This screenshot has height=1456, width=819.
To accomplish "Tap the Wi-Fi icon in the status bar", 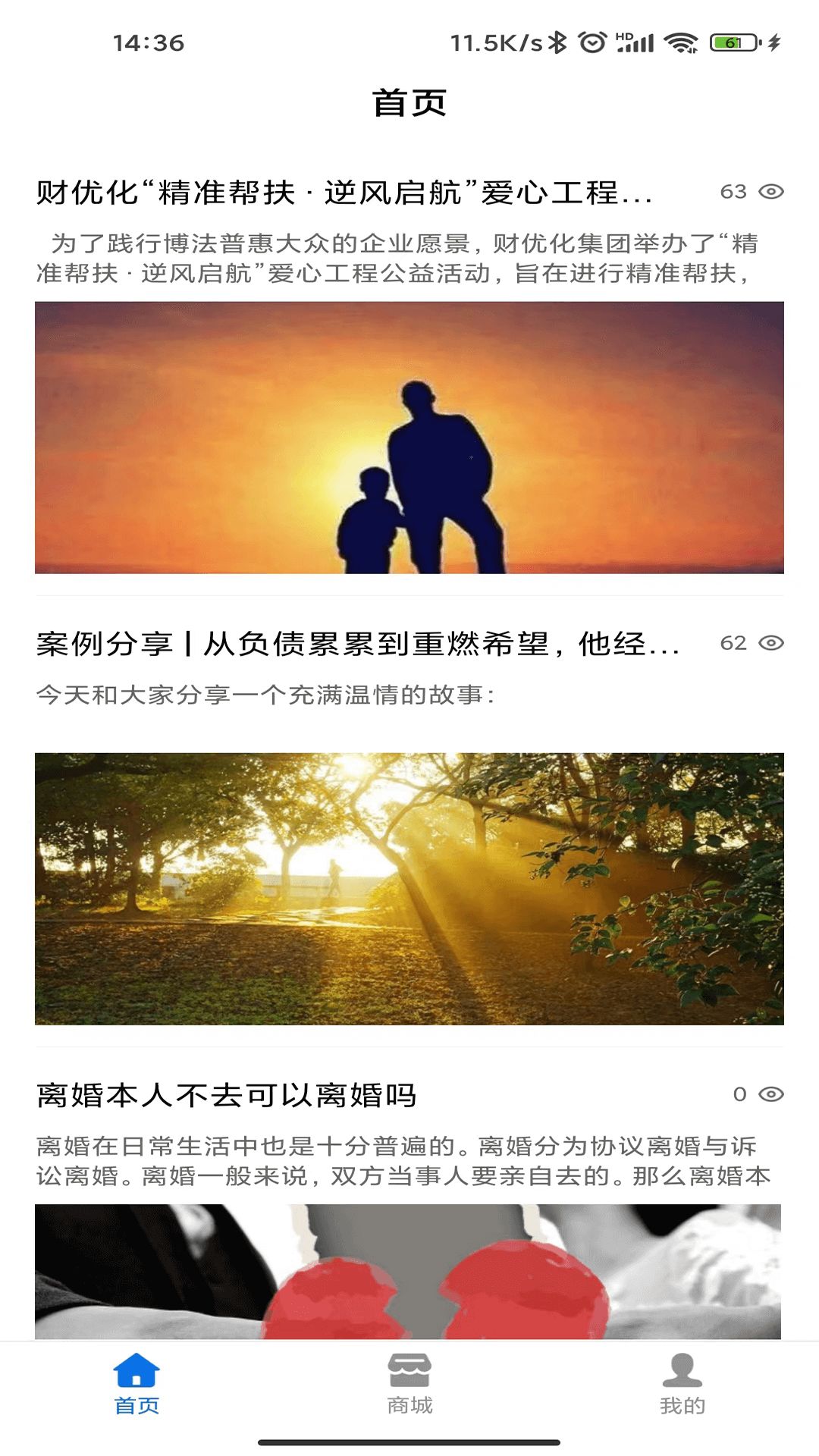I will click(681, 43).
